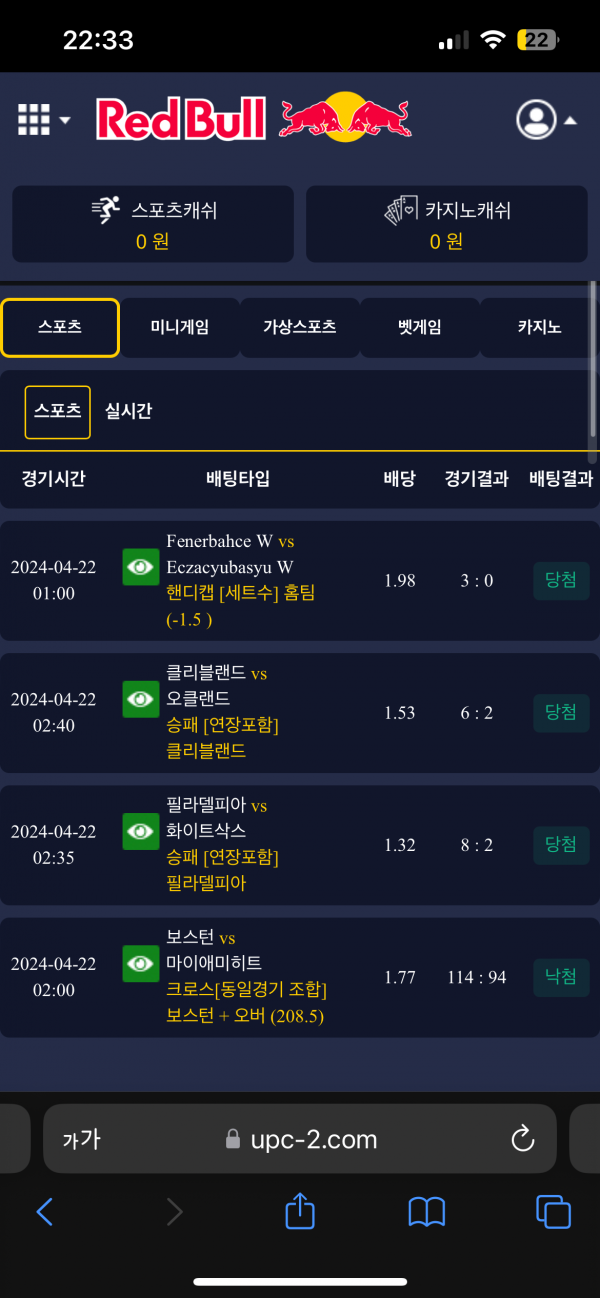This screenshot has height=1298, width=600.
Task: Tap the eye icon for 보스턴 match
Action: [141, 964]
